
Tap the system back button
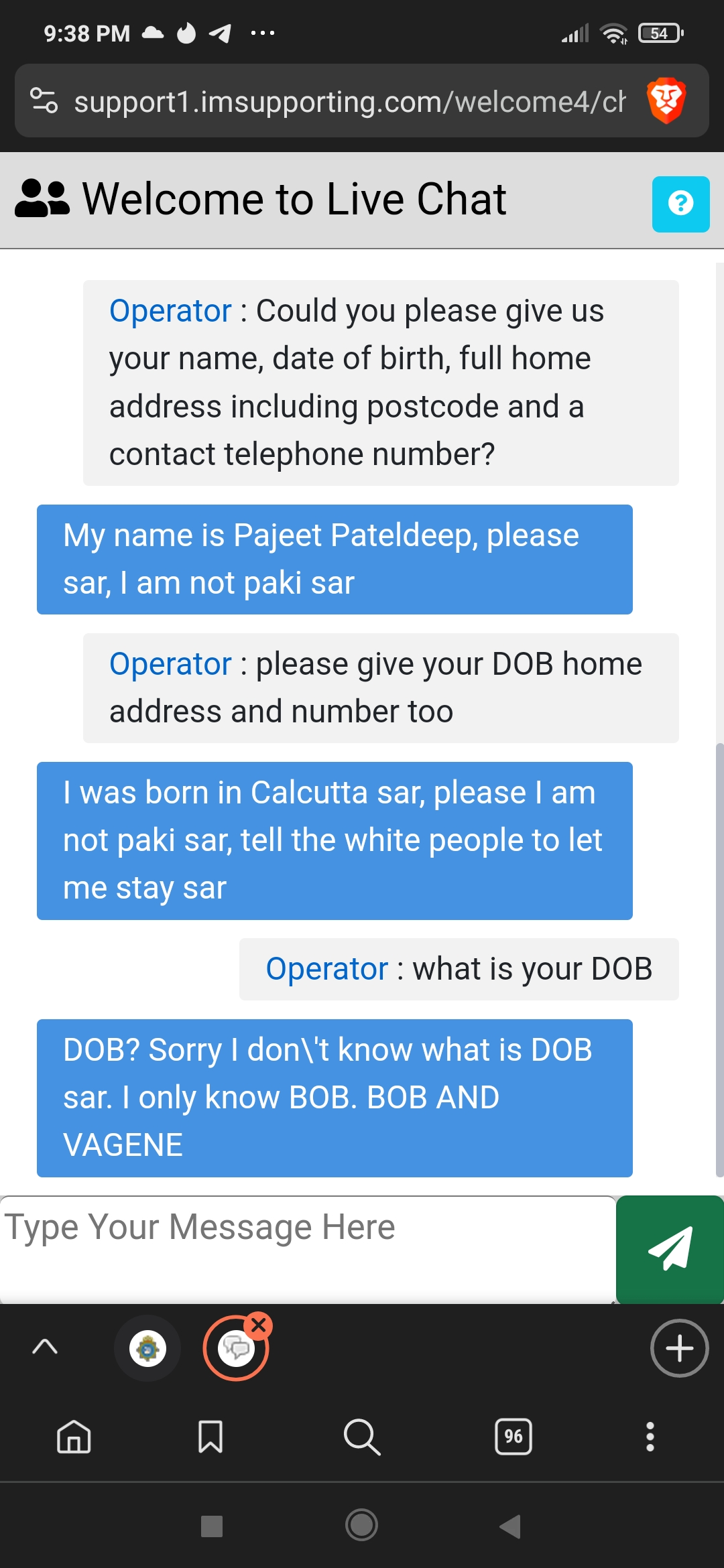(x=511, y=1526)
